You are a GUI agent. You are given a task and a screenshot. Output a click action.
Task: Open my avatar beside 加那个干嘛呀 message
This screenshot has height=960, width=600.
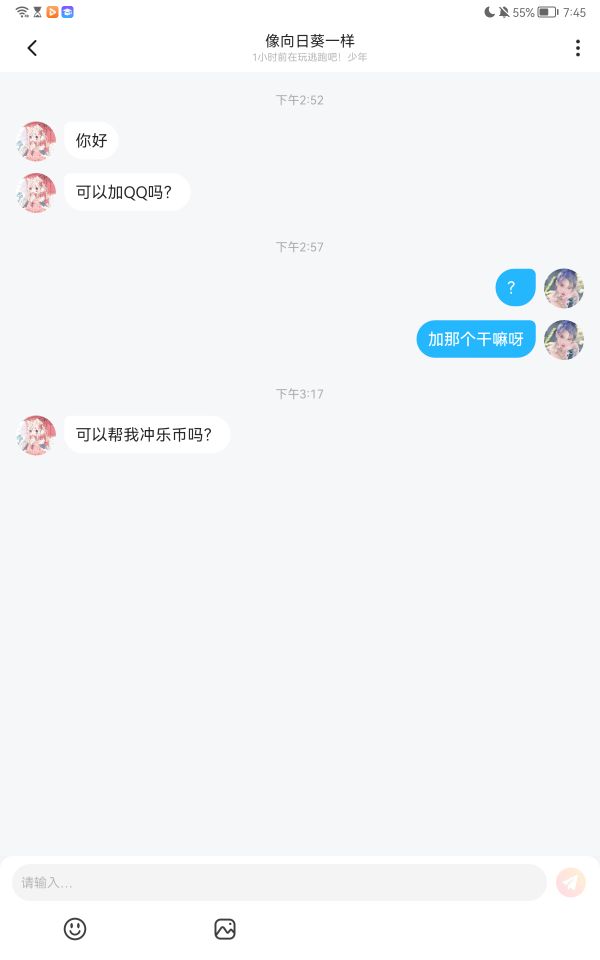564,340
